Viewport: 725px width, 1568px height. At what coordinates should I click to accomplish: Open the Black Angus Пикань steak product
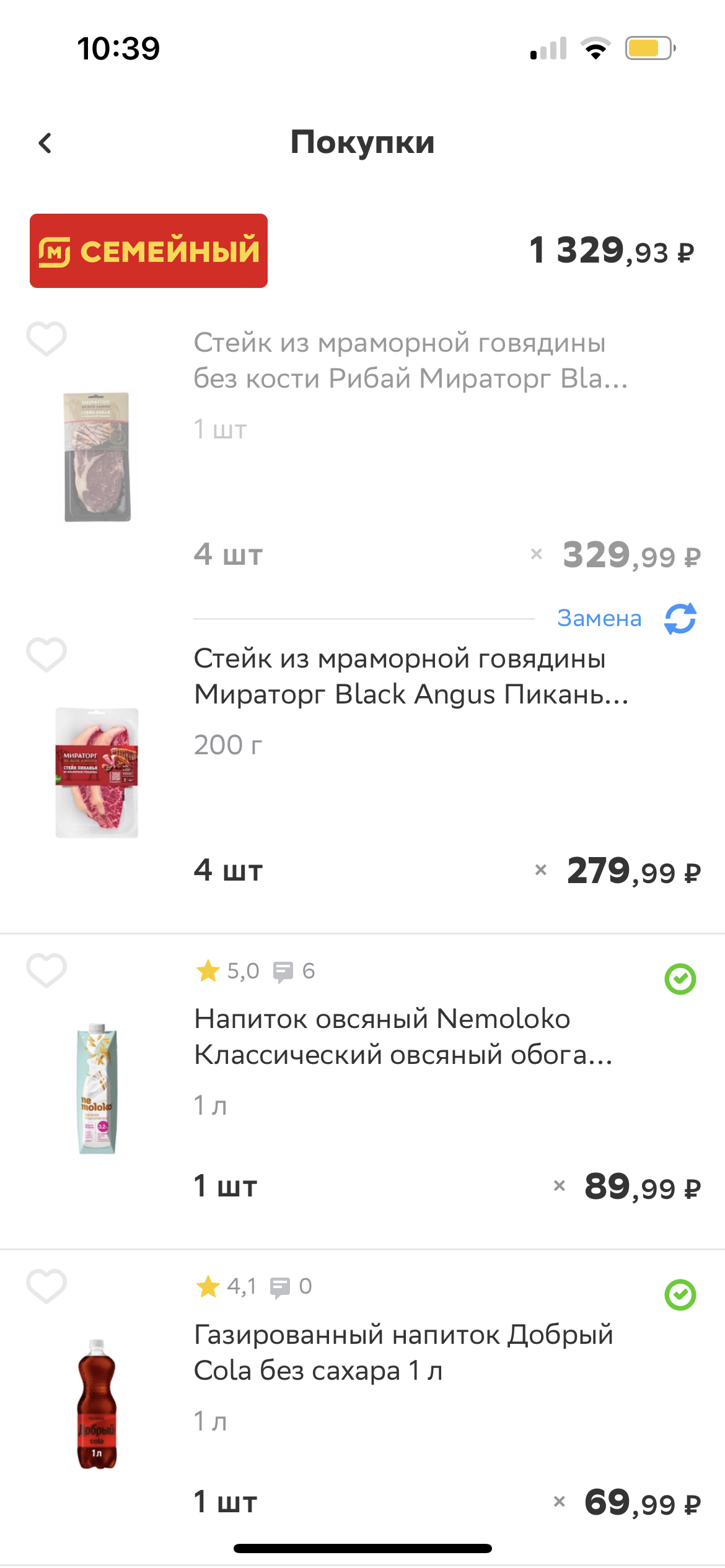click(410, 676)
